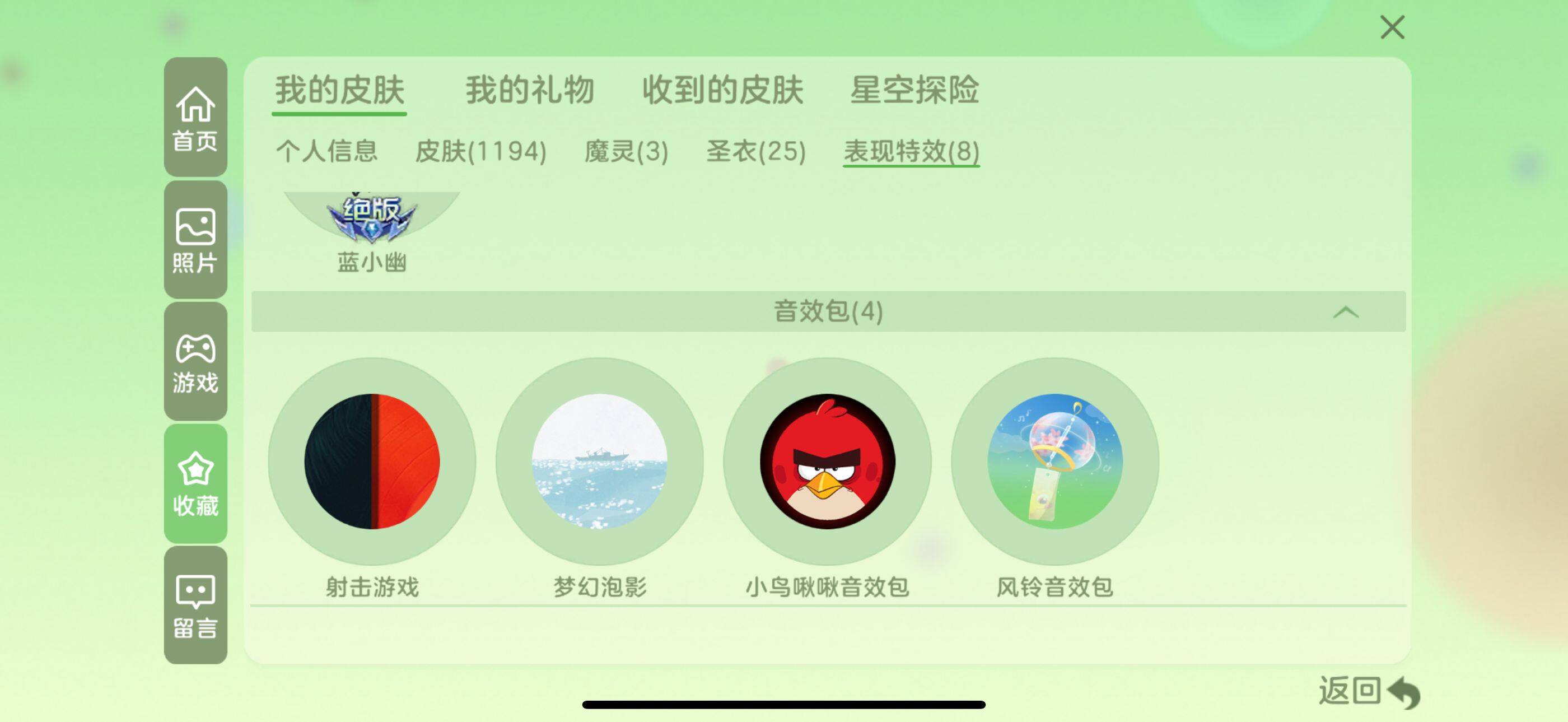The width and height of the screenshot is (1568, 722).
Task: Open the 梦幻泡影 sound pack
Action: point(600,462)
